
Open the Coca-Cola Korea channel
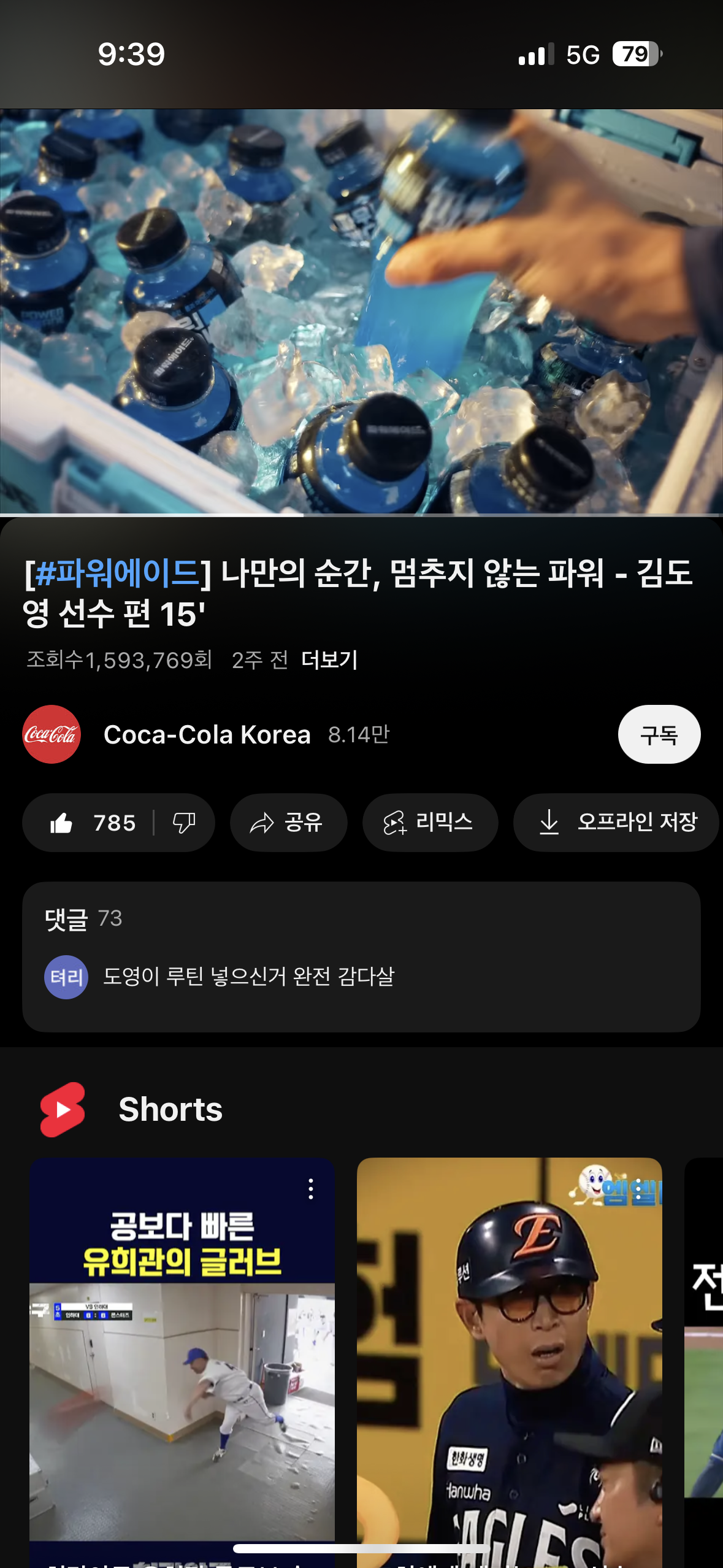tap(206, 734)
